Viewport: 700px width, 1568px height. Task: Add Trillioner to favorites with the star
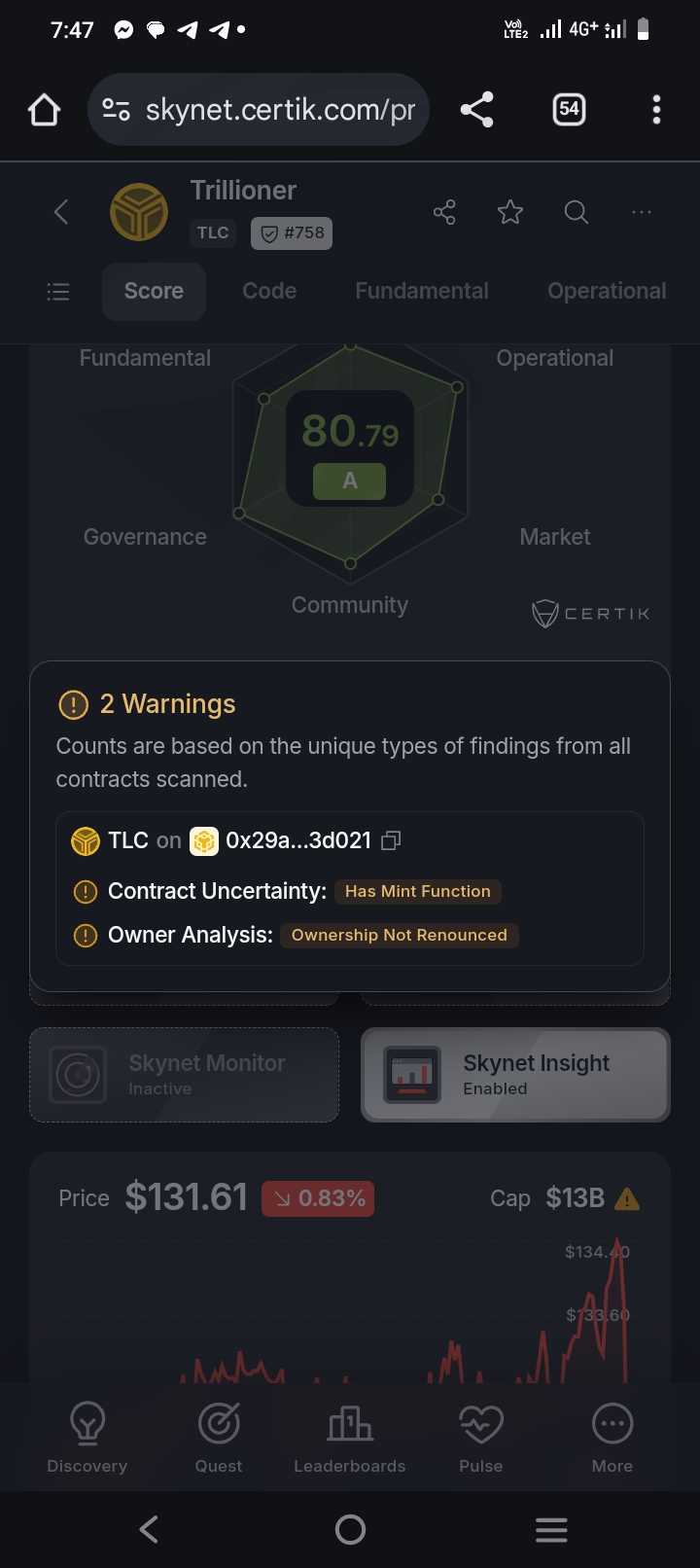(510, 212)
